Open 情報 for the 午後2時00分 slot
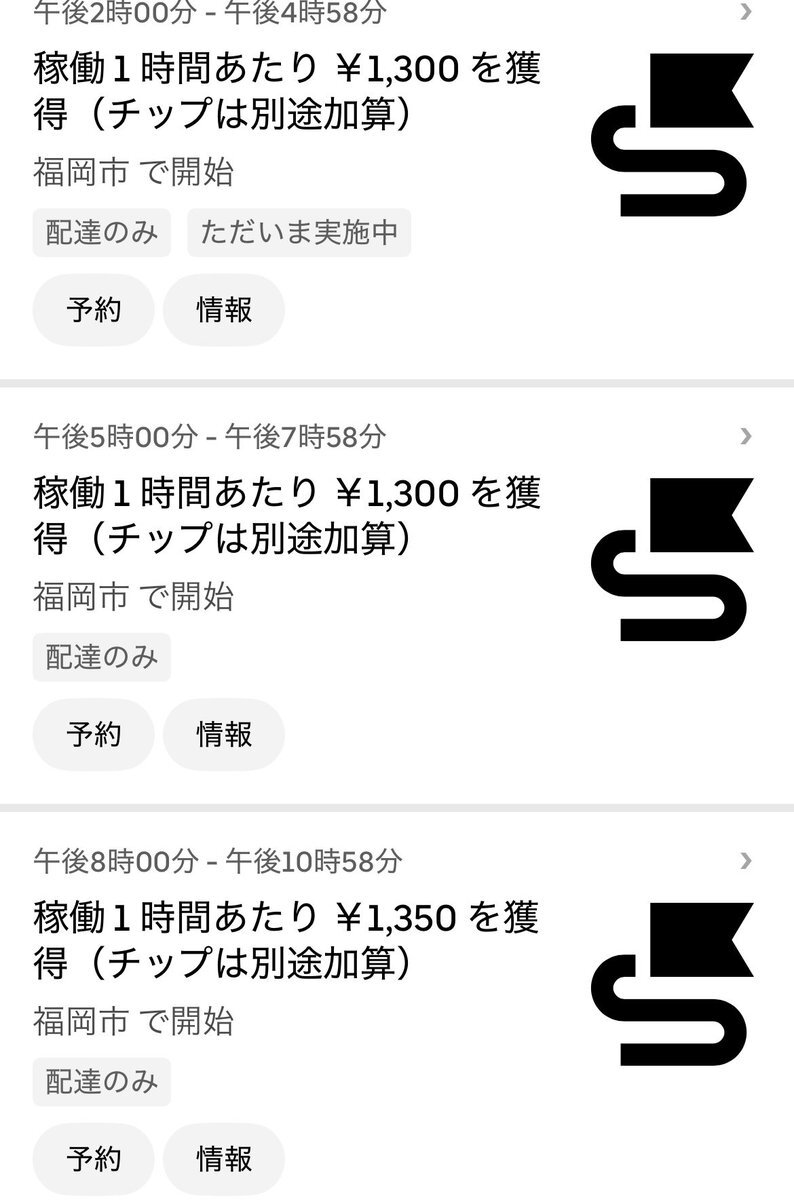Viewport: 794px width, 1200px height. click(x=224, y=310)
